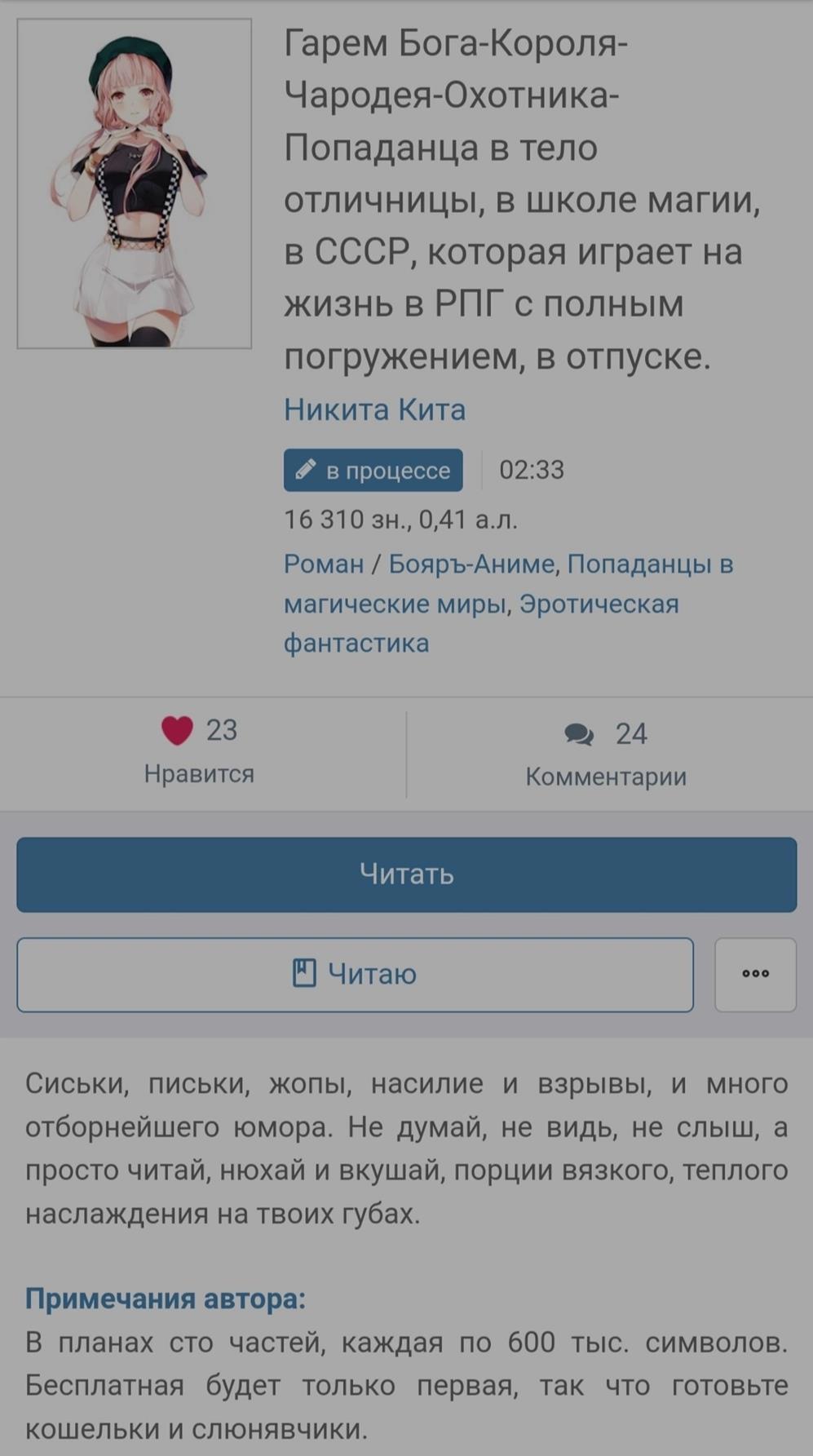Open author Никита Кита's profile
The height and width of the screenshot is (1456, 813).
pos(374,409)
